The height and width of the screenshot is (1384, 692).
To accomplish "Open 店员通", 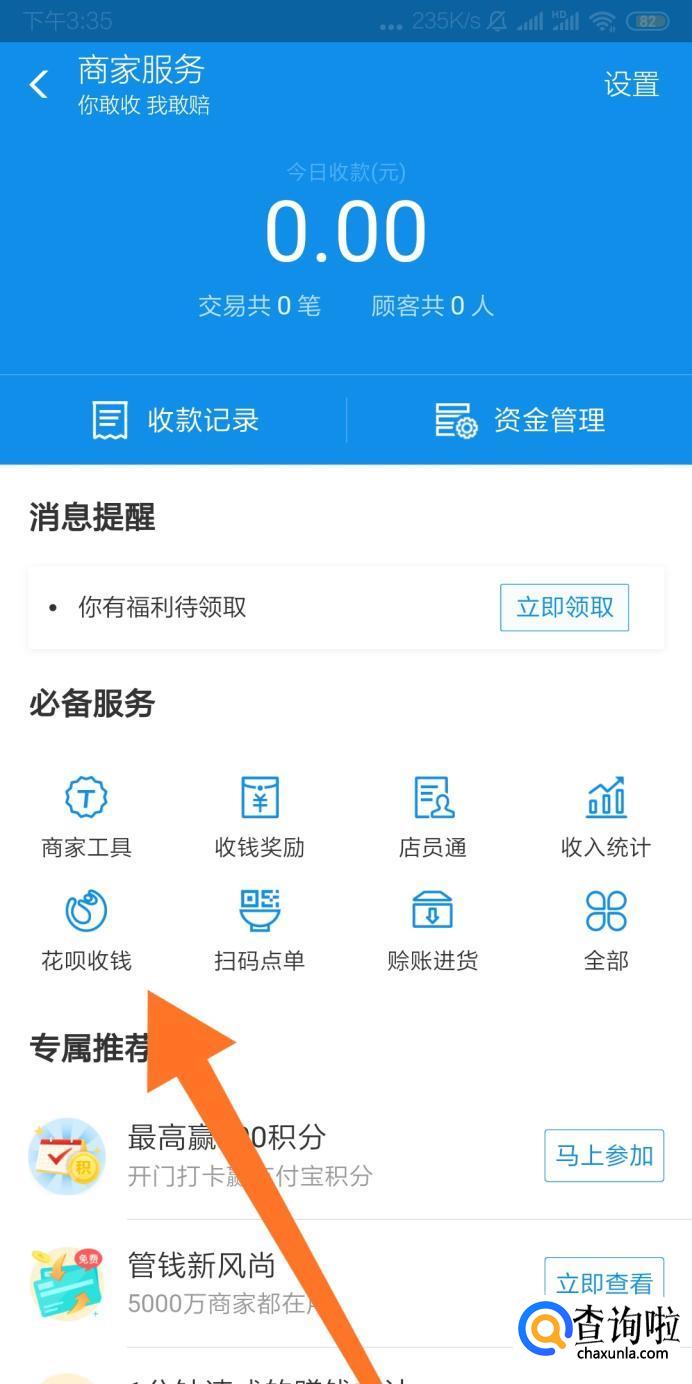I will coord(432,818).
